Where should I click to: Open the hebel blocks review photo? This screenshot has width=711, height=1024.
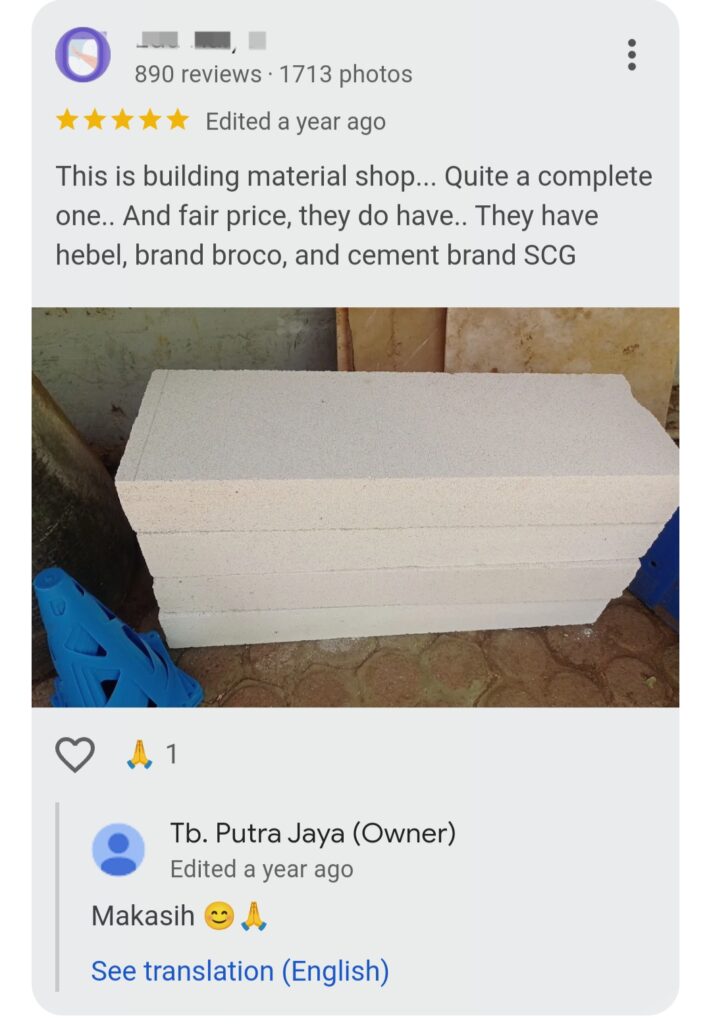(355, 507)
